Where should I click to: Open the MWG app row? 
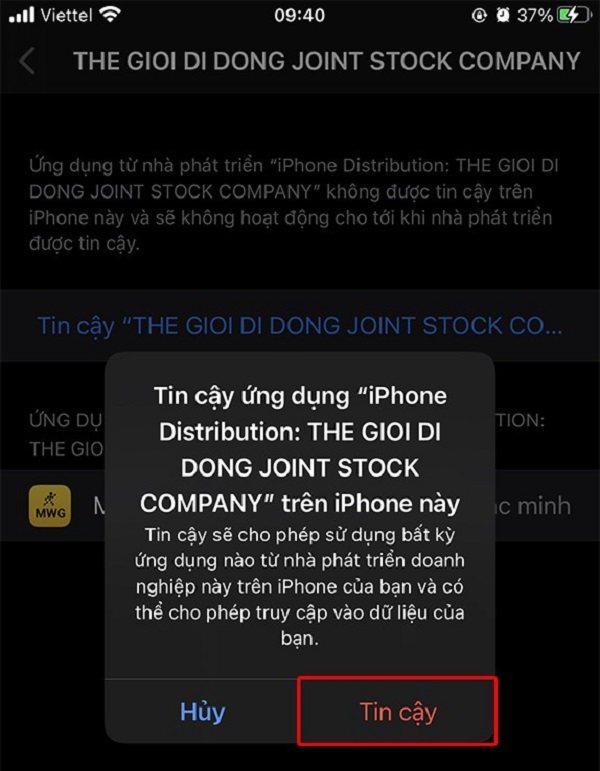point(50,507)
